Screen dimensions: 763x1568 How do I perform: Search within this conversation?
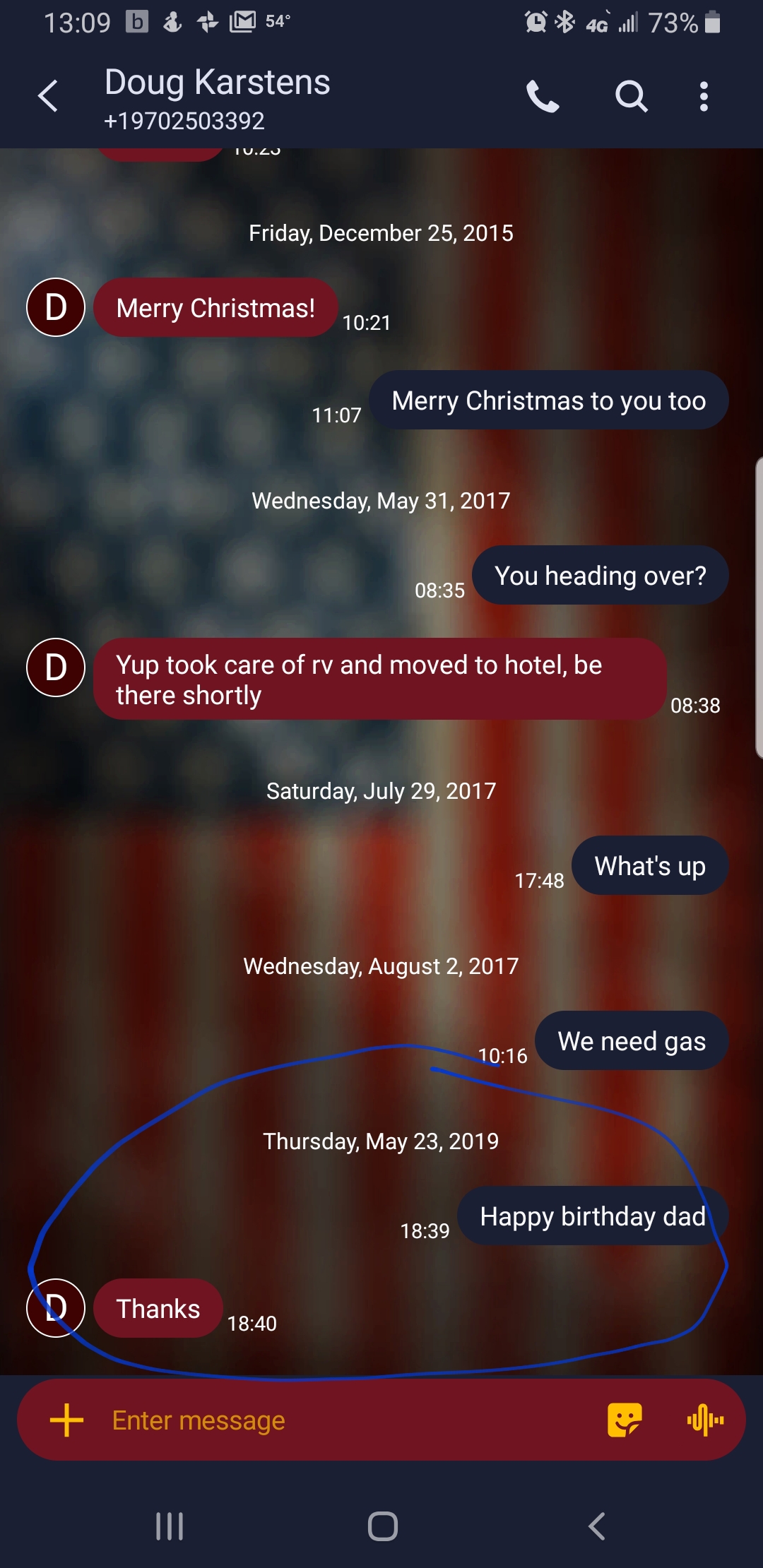point(631,97)
